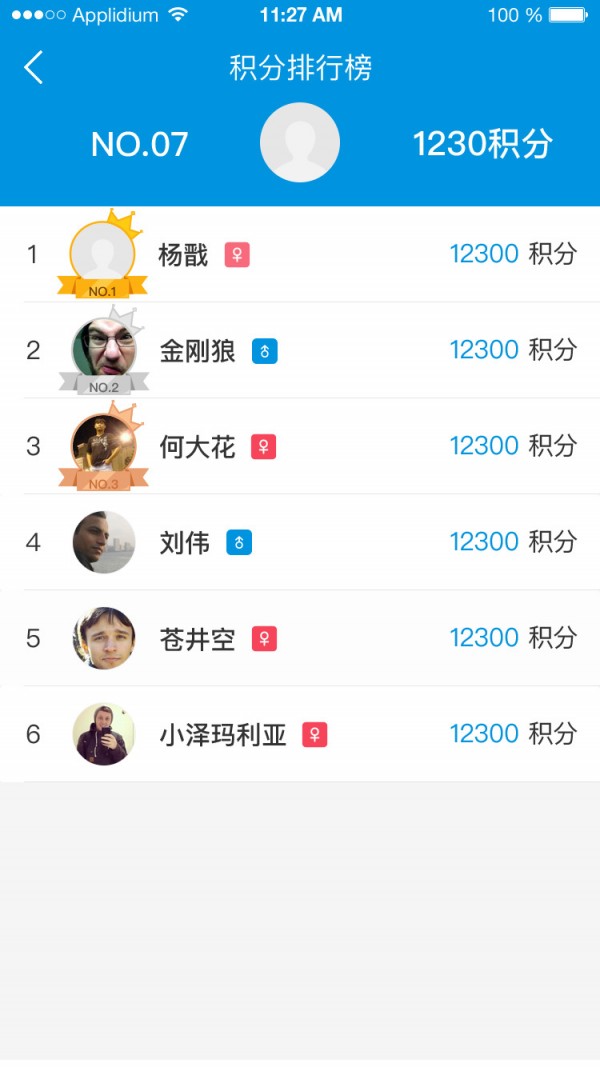The image size is (600, 1067).
Task: Select the row for 苍井空
Action: (x=300, y=638)
